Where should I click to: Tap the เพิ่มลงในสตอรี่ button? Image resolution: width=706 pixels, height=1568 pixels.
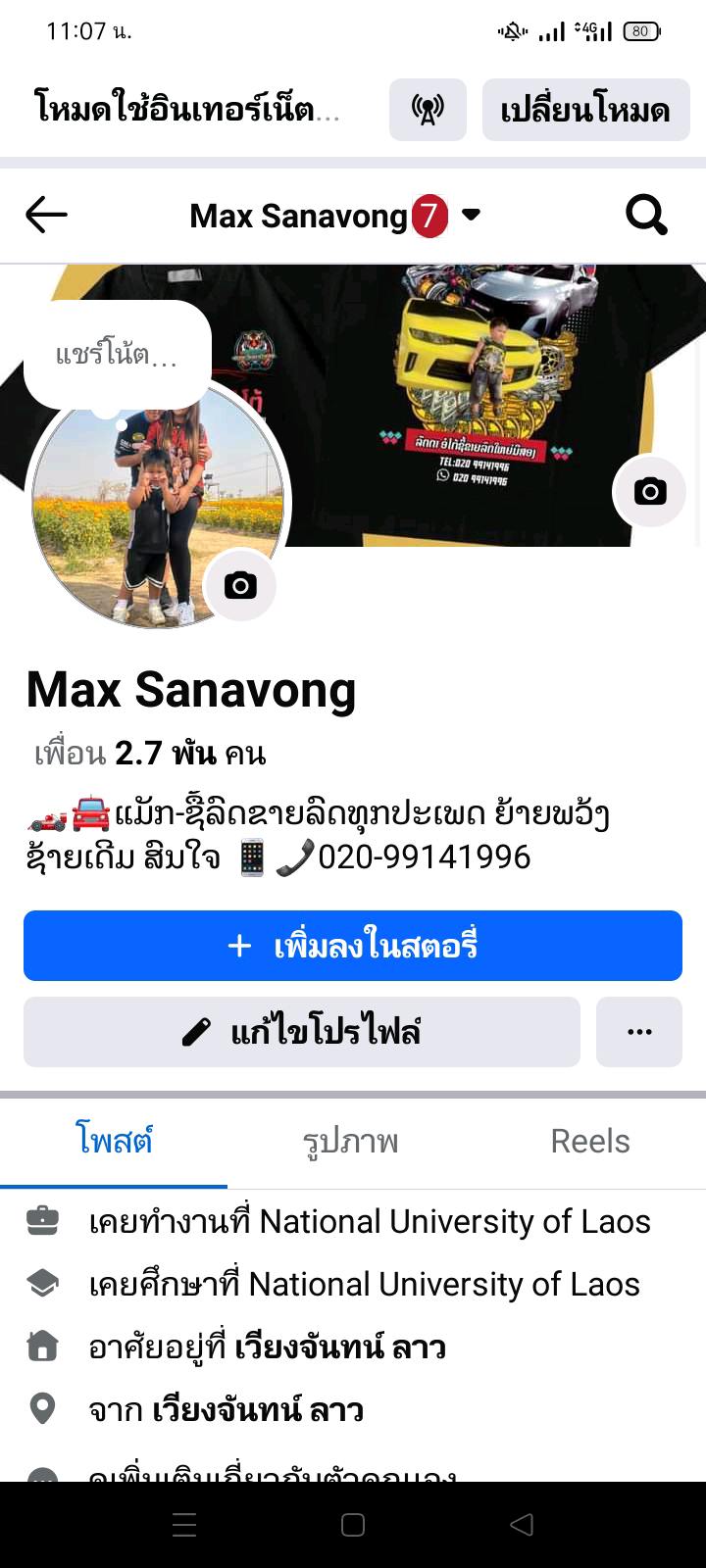click(x=353, y=946)
